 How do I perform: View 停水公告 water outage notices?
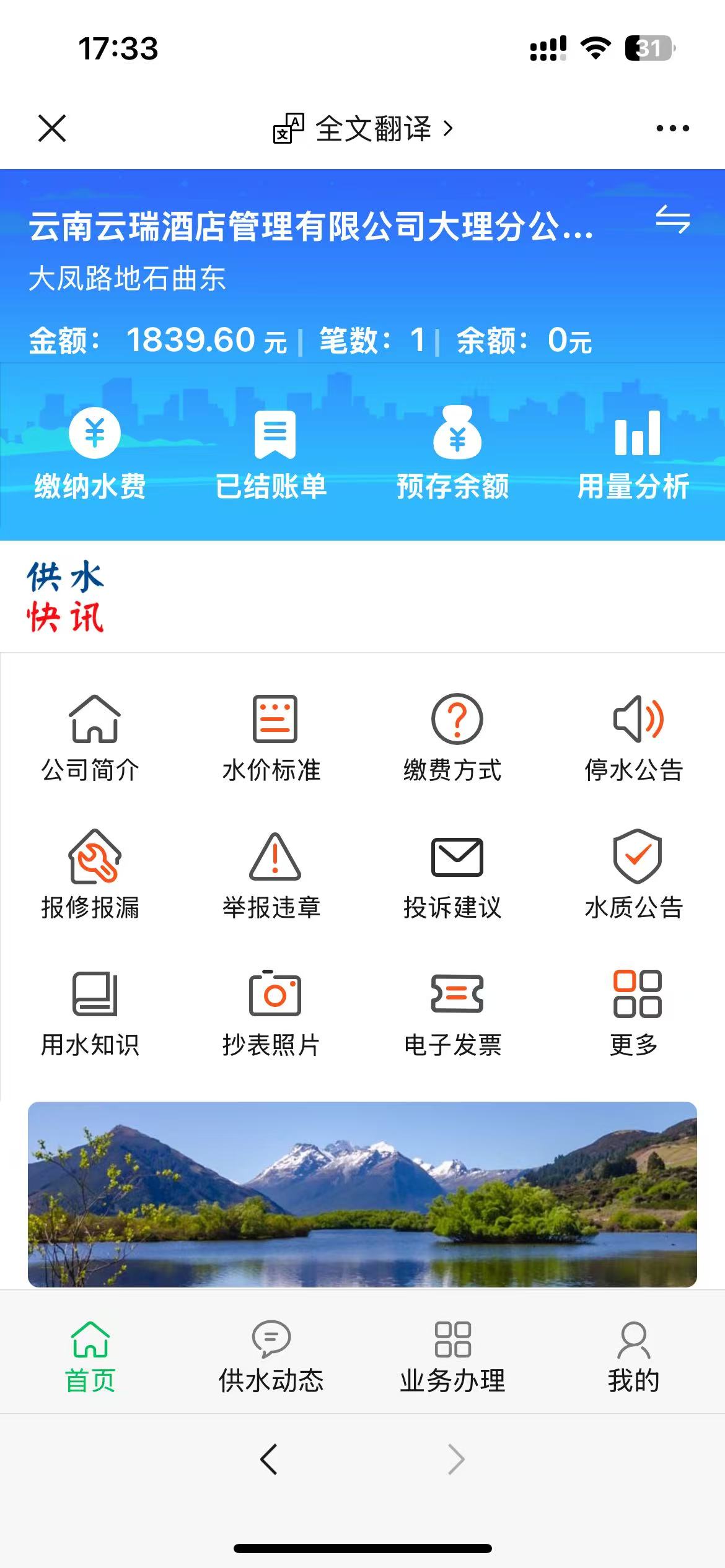pos(634,738)
